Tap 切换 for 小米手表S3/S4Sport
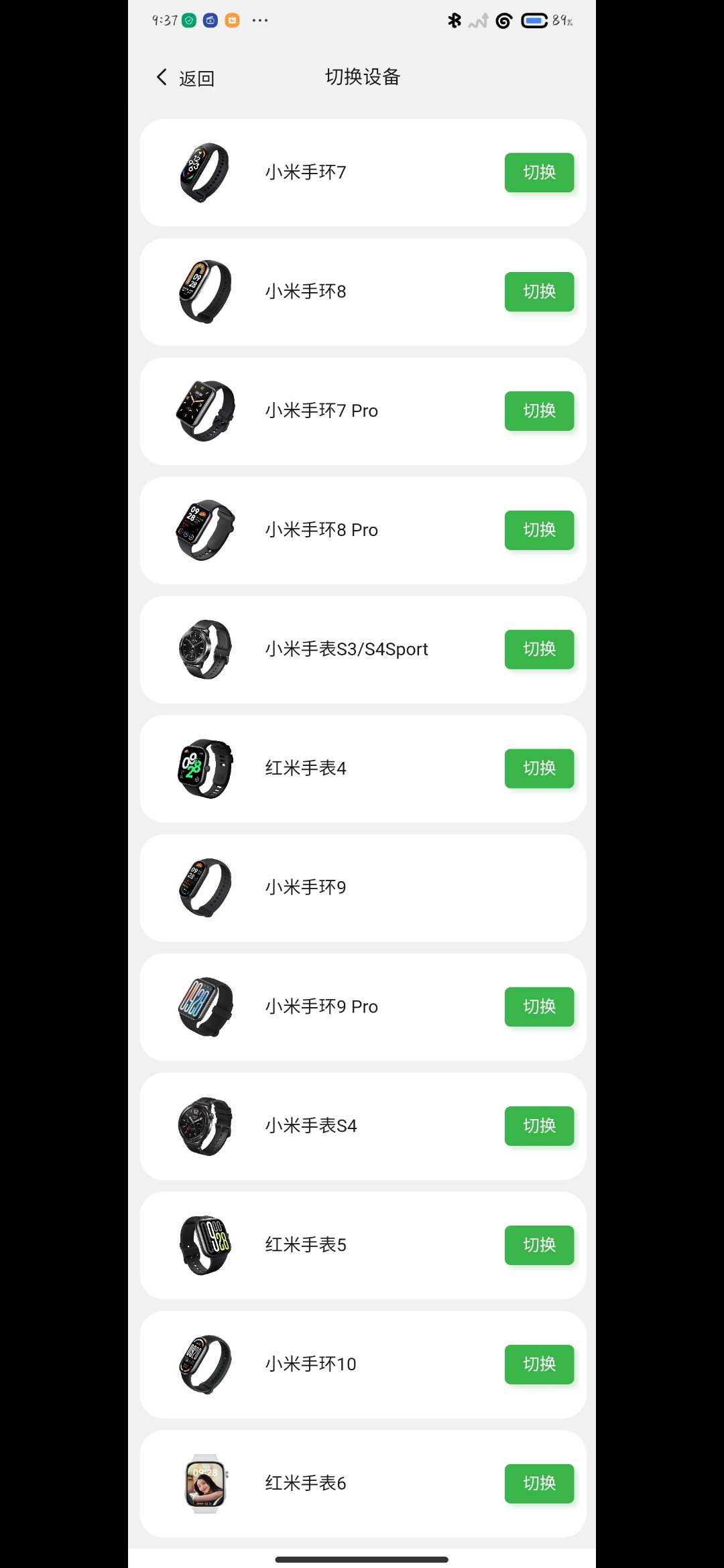The image size is (724, 1568). (x=539, y=649)
